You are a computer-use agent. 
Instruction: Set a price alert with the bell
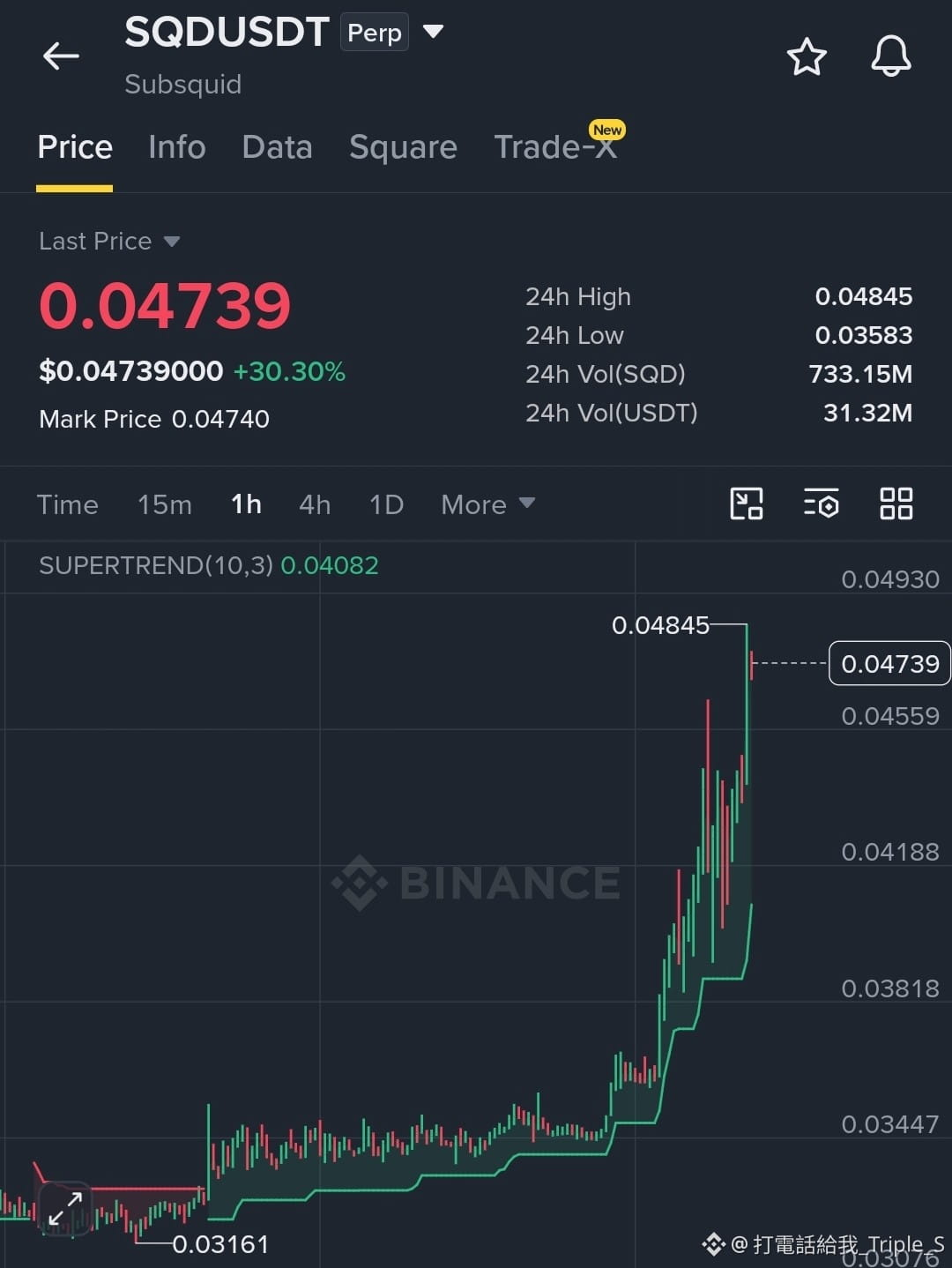click(x=891, y=56)
